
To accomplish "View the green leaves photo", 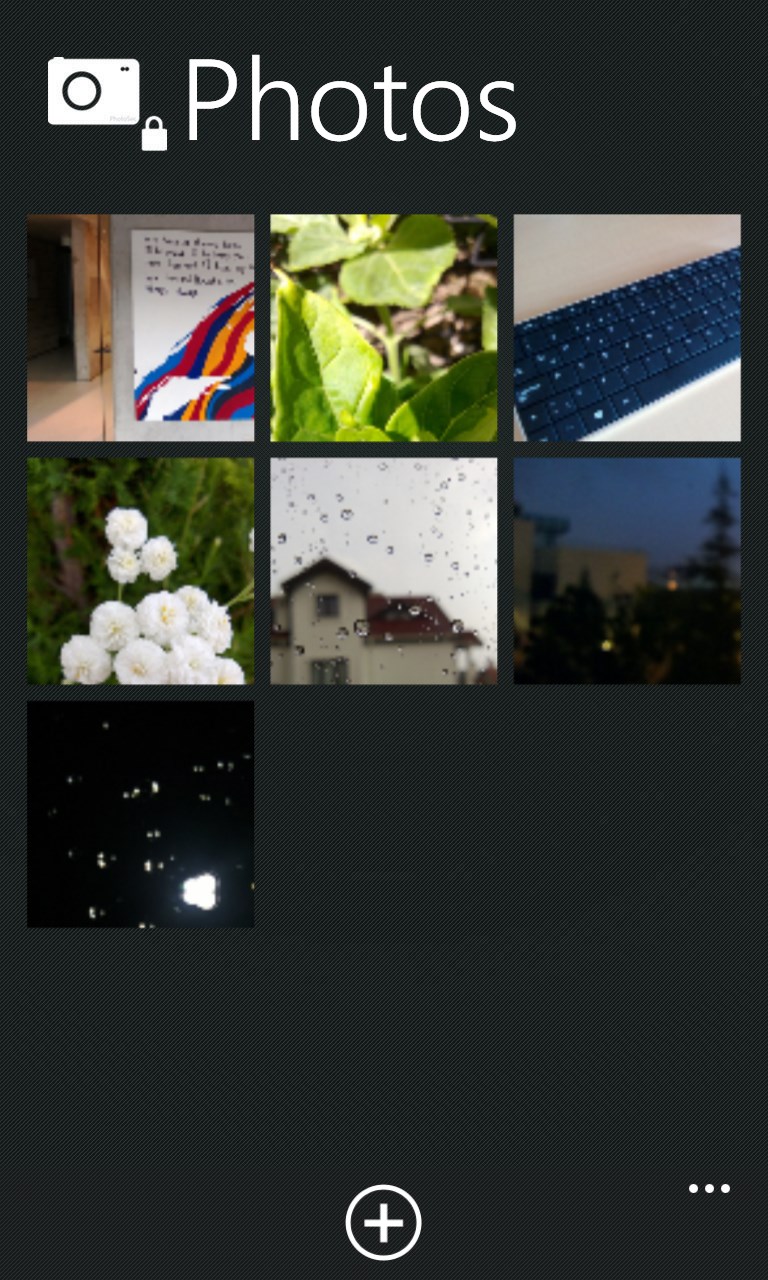I will (384, 327).
